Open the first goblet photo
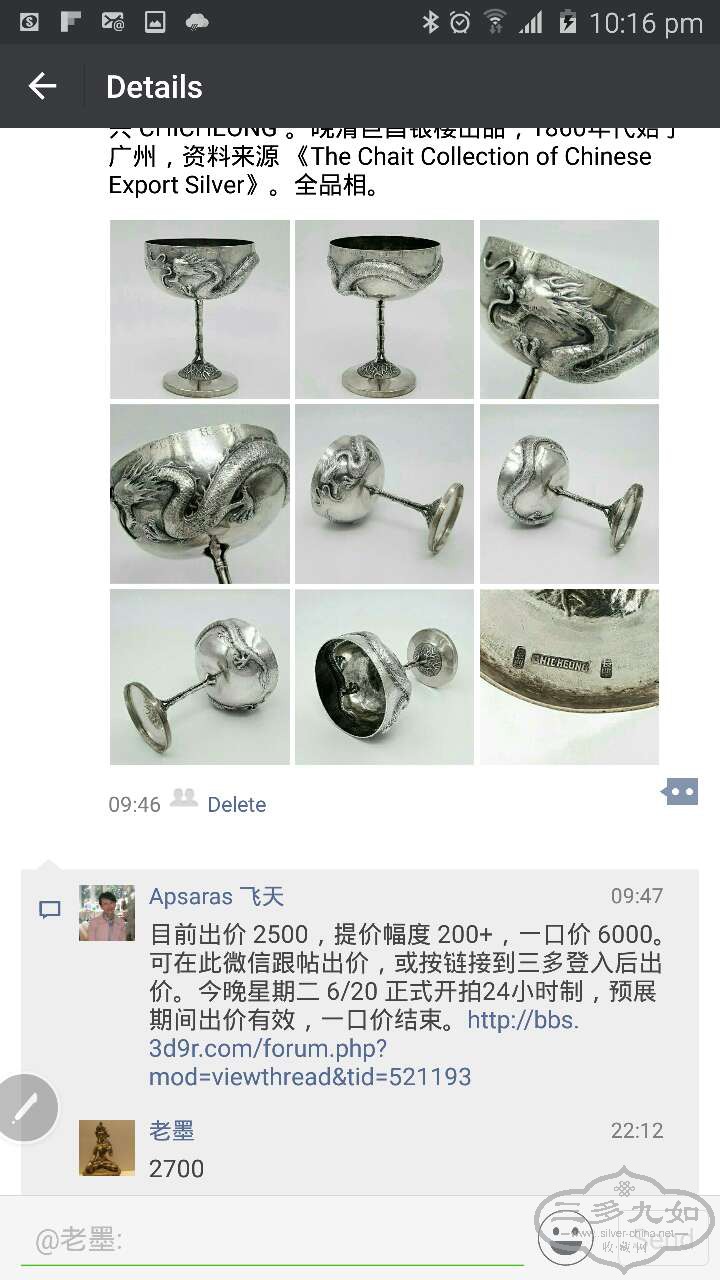The height and width of the screenshot is (1280, 720). 199,309
